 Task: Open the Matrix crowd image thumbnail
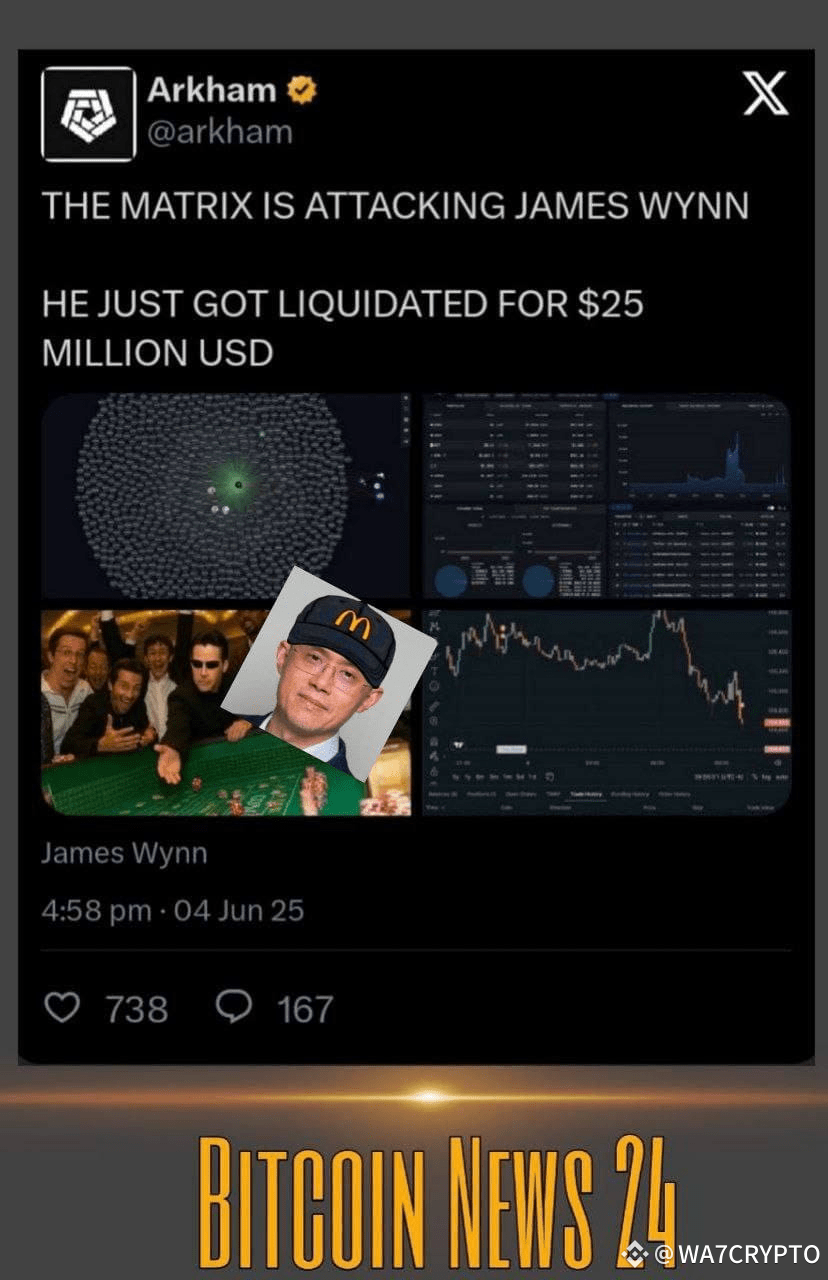click(x=150, y=700)
